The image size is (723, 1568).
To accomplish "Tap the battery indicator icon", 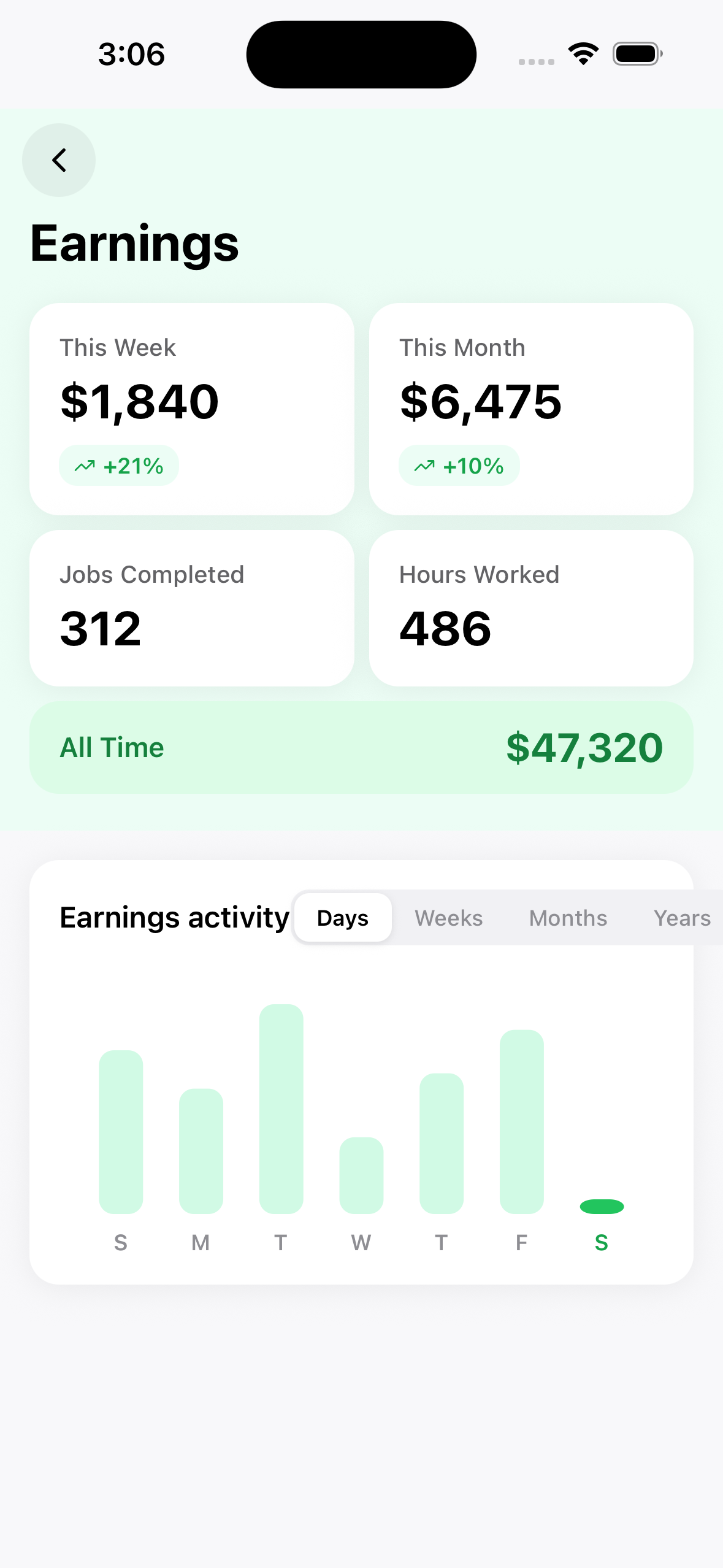I will [x=637, y=53].
